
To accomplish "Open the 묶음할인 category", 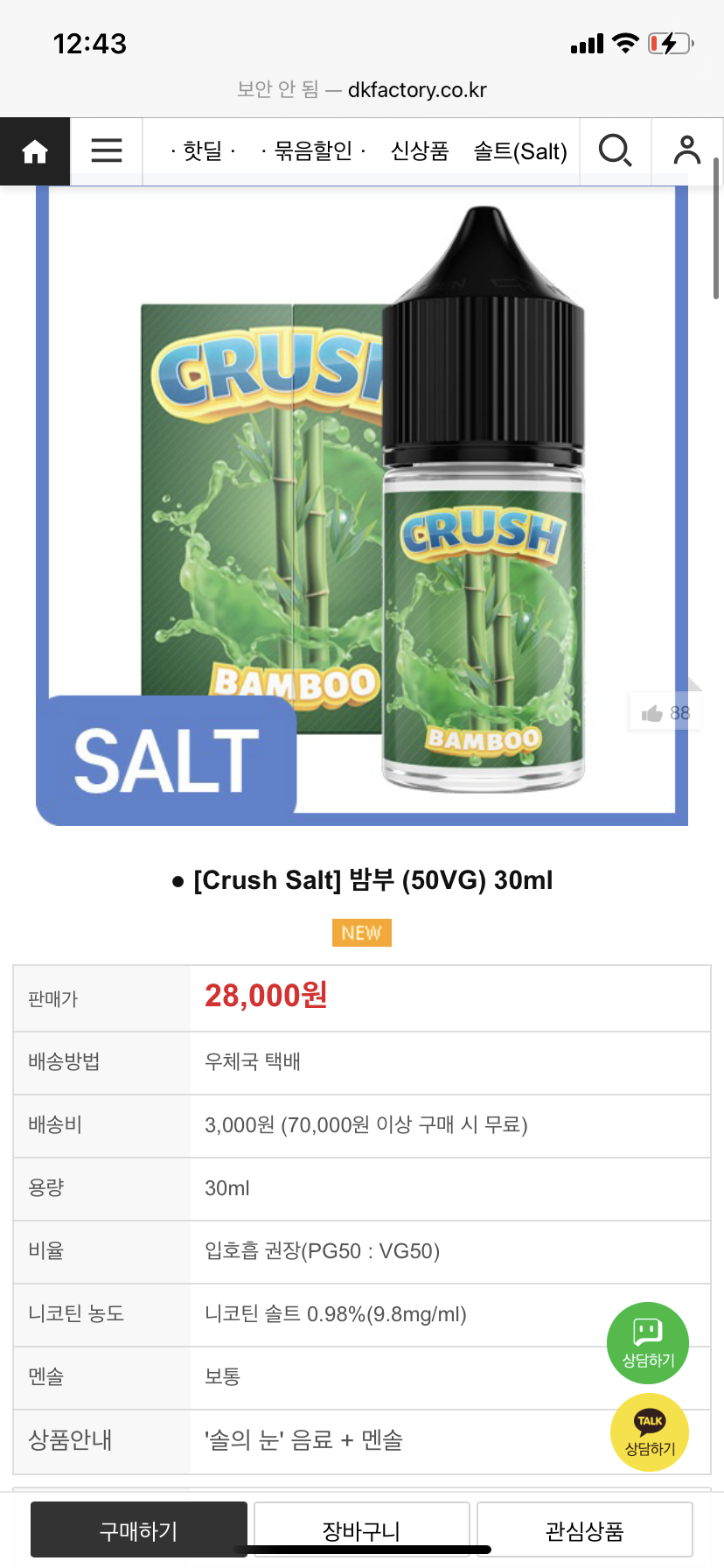I will pyautogui.click(x=313, y=151).
